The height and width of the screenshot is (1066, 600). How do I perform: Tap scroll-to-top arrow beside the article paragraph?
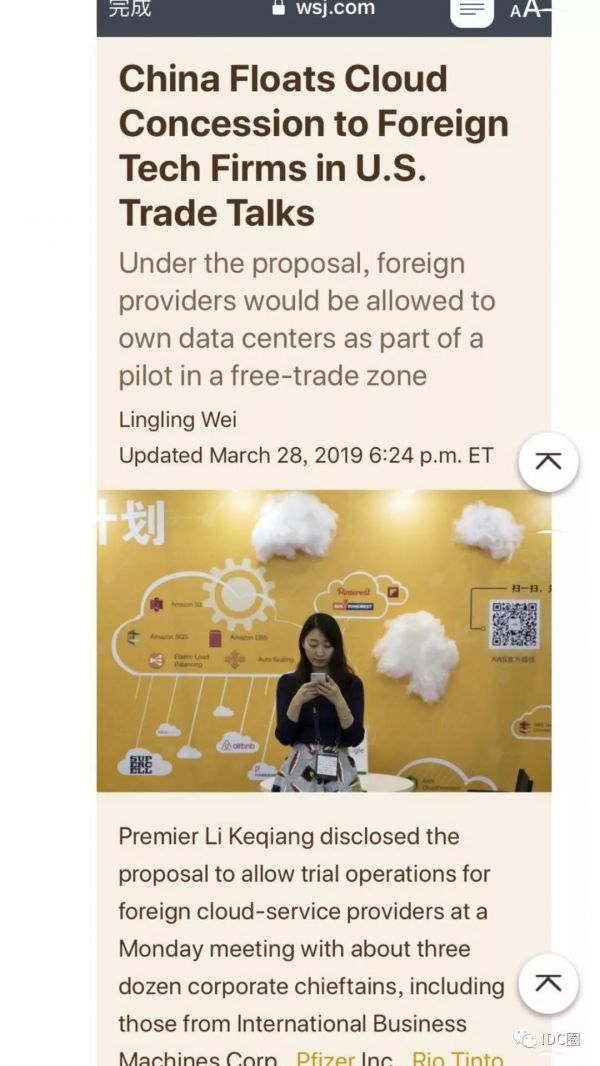[548, 984]
